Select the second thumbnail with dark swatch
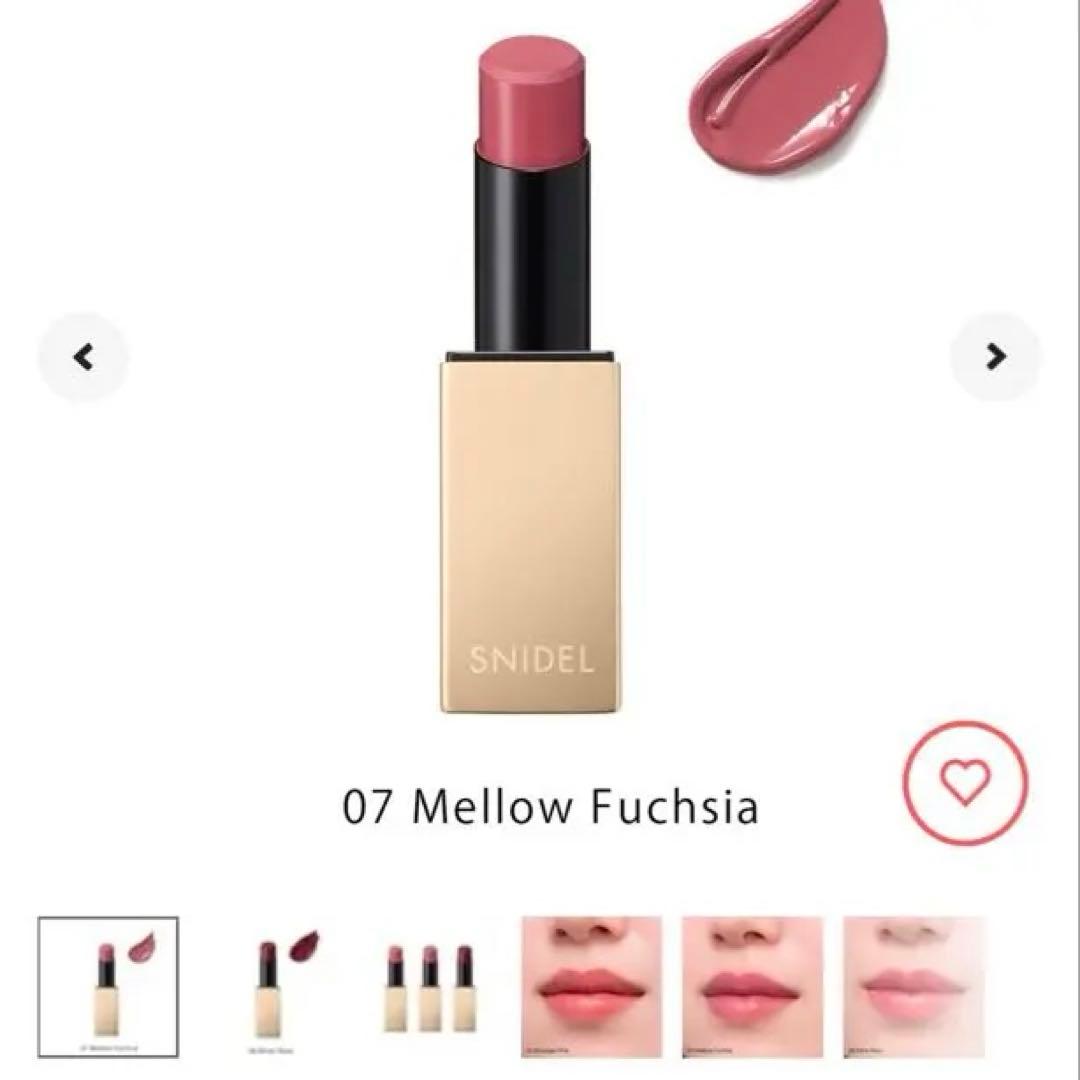This screenshot has width=1080, height=1080. tap(270, 988)
